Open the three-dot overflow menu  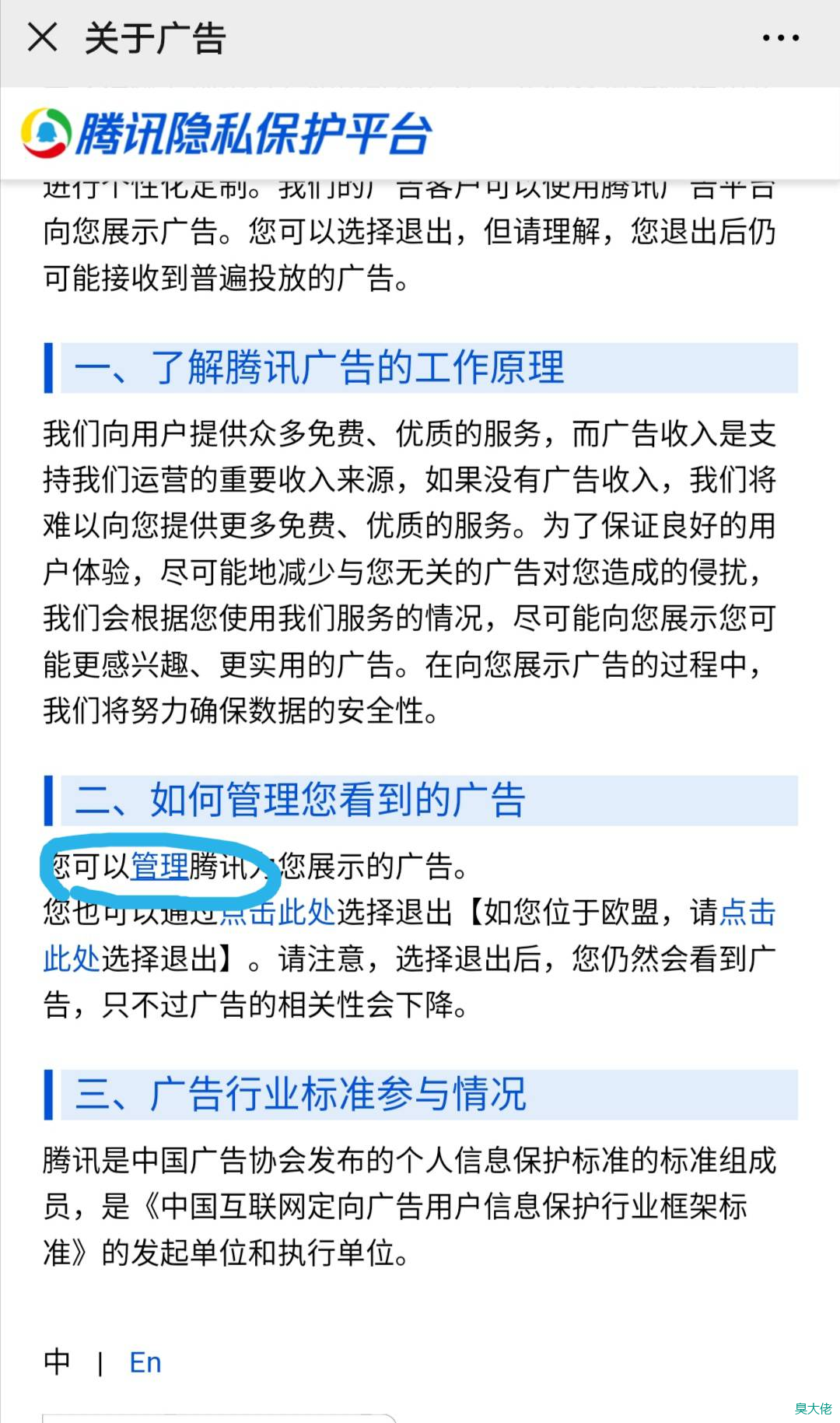click(780, 37)
